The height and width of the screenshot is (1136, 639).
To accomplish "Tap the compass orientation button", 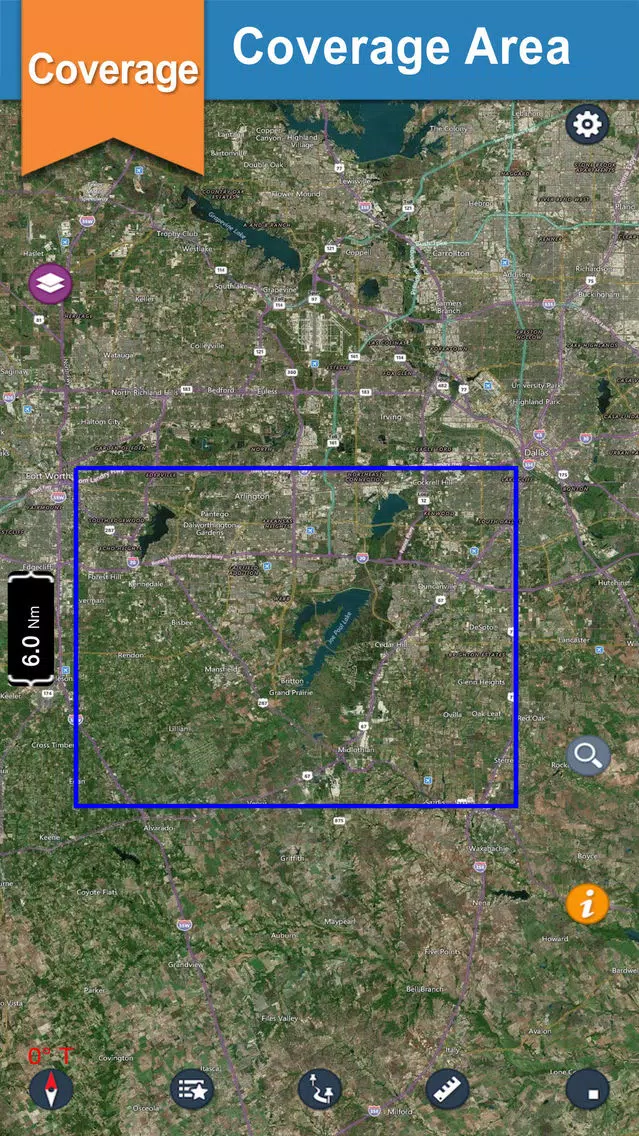I will tap(51, 1089).
